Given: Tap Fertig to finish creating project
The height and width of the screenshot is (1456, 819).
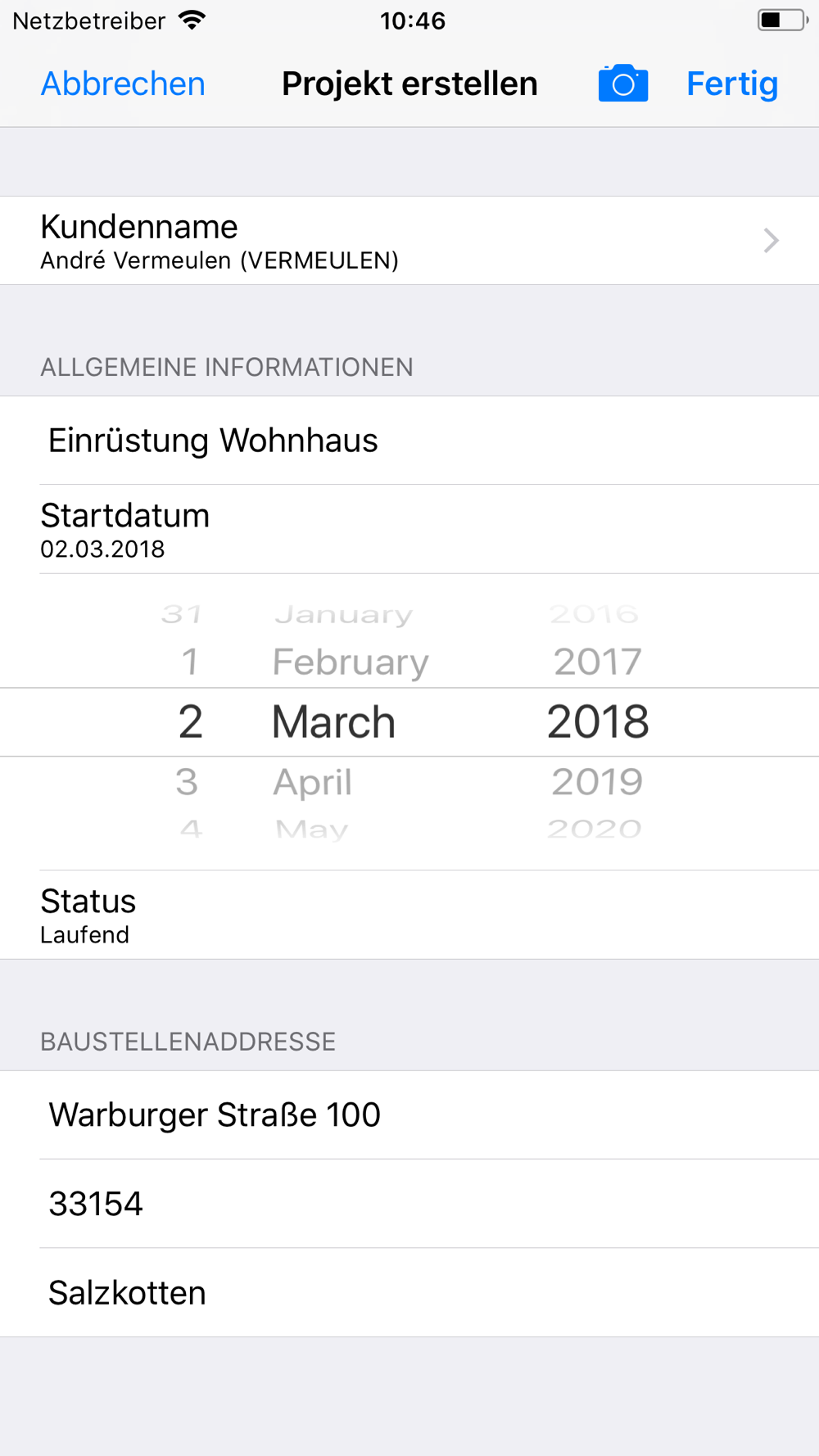Looking at the screenshot, I should [731, 84].
